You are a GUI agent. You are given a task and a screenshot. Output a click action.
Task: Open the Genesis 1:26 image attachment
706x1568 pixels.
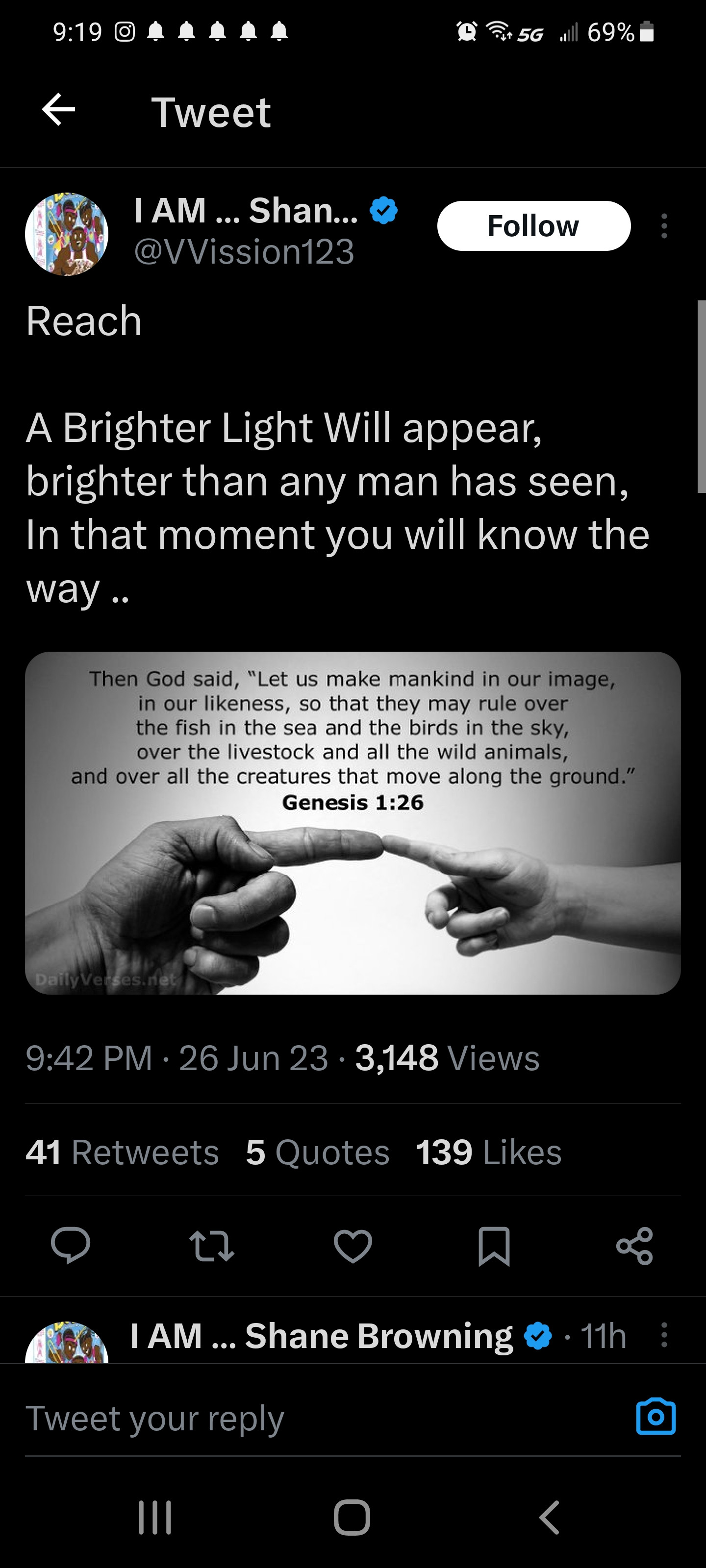point(353,823)
